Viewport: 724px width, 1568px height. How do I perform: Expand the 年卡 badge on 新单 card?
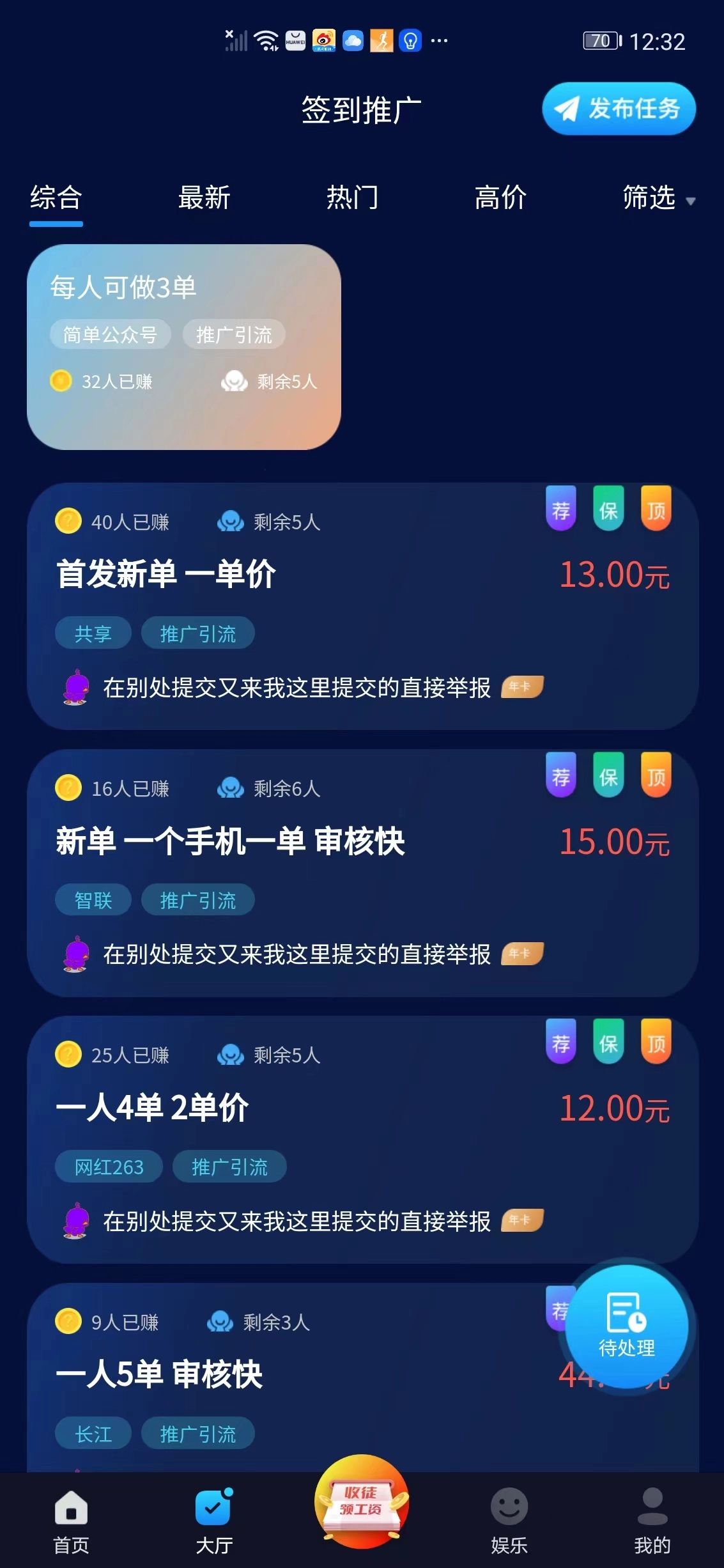(522, 954)
